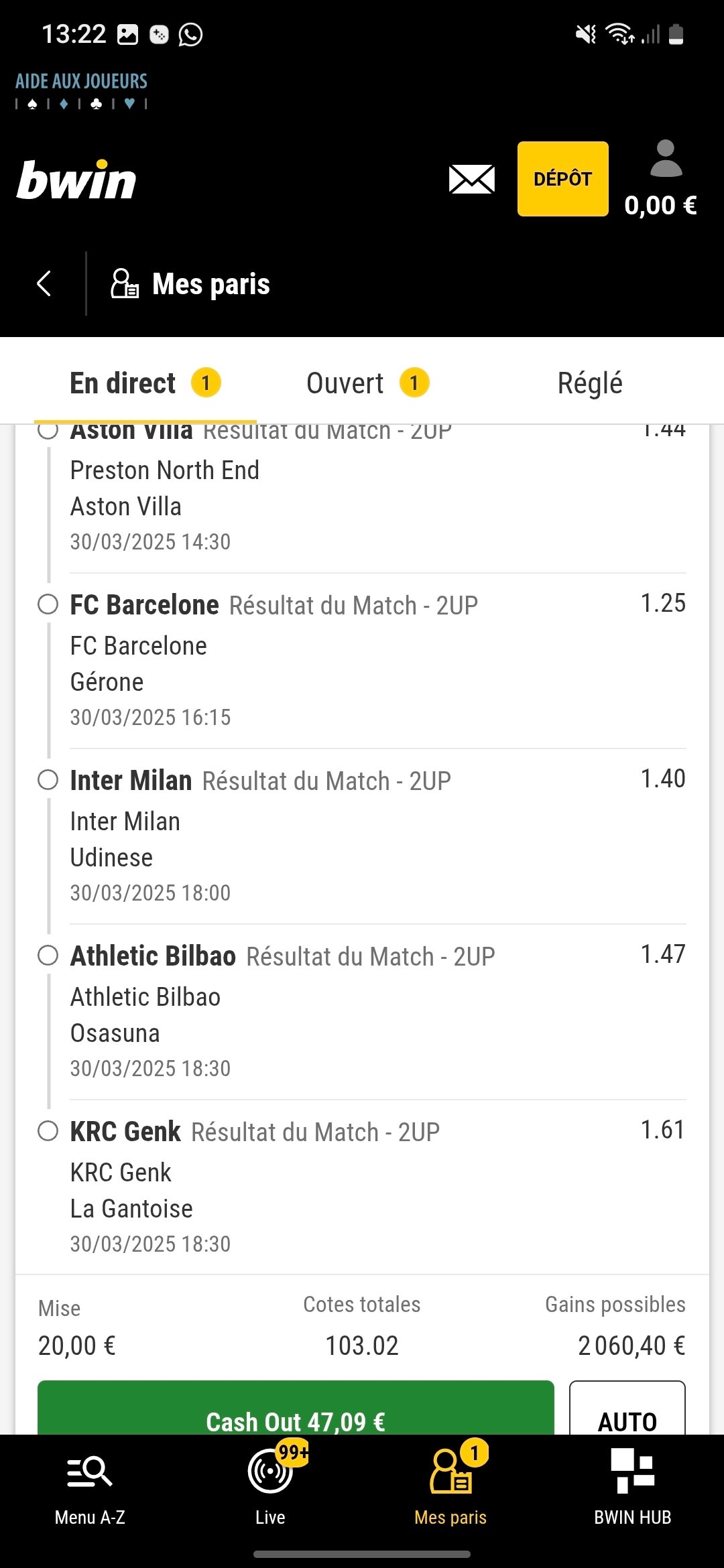Open the account profile icon
Screen dimensions: 724x1568
(666, 159)
